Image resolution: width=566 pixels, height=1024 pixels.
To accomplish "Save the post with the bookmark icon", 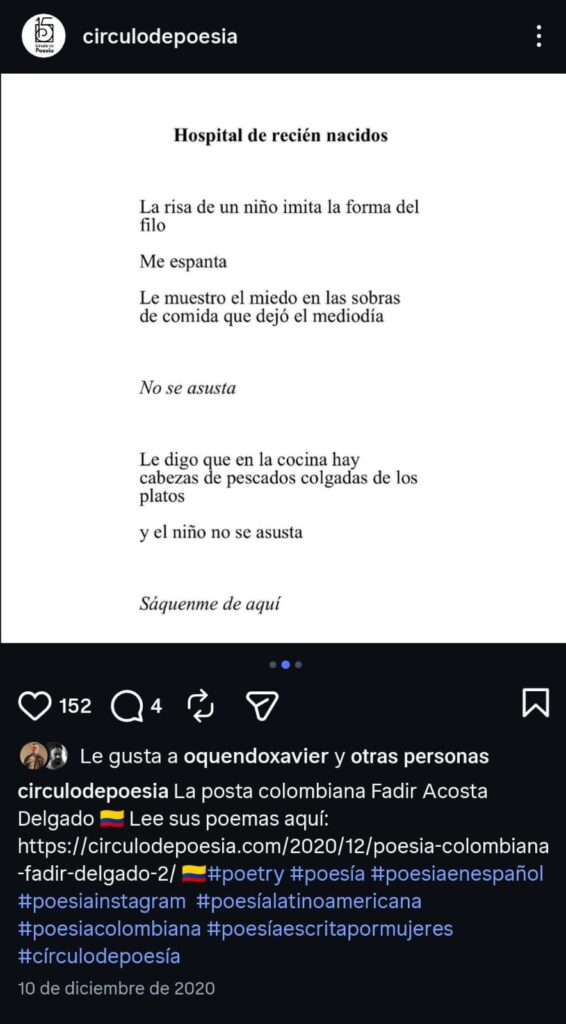I will click(535, 703).
